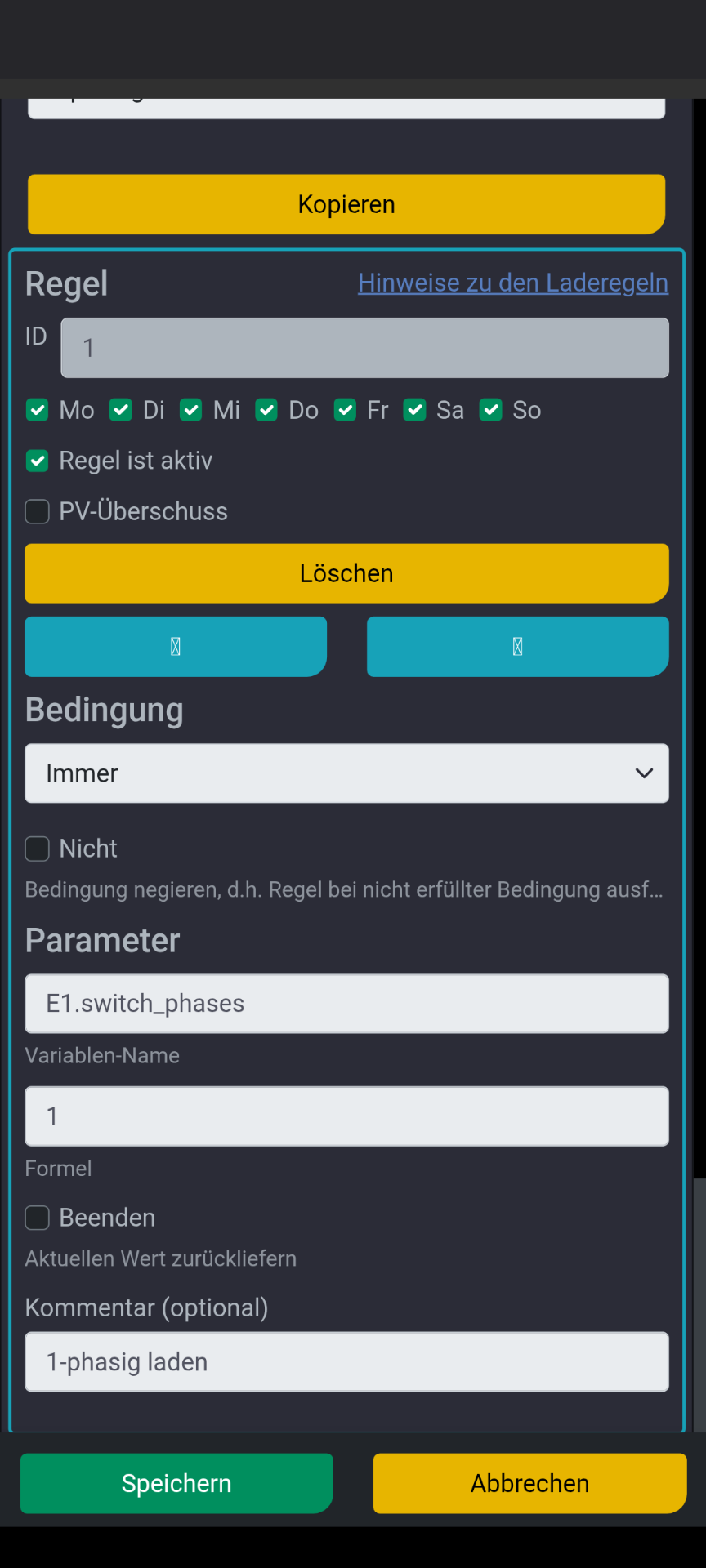The width and height of the screenshot is (706, 1568).
Task: Uncheck the Di weekday checkbox
Action: pos(121,410)
